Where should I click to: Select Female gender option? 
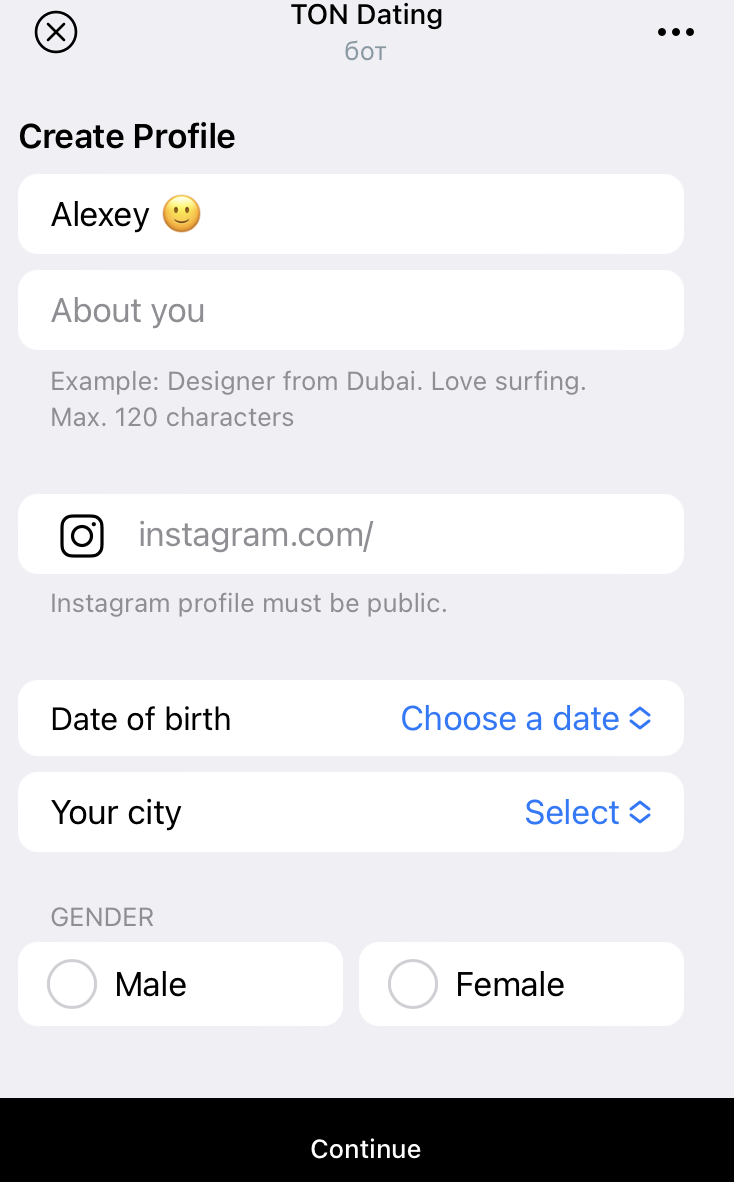tap(521, 984)
